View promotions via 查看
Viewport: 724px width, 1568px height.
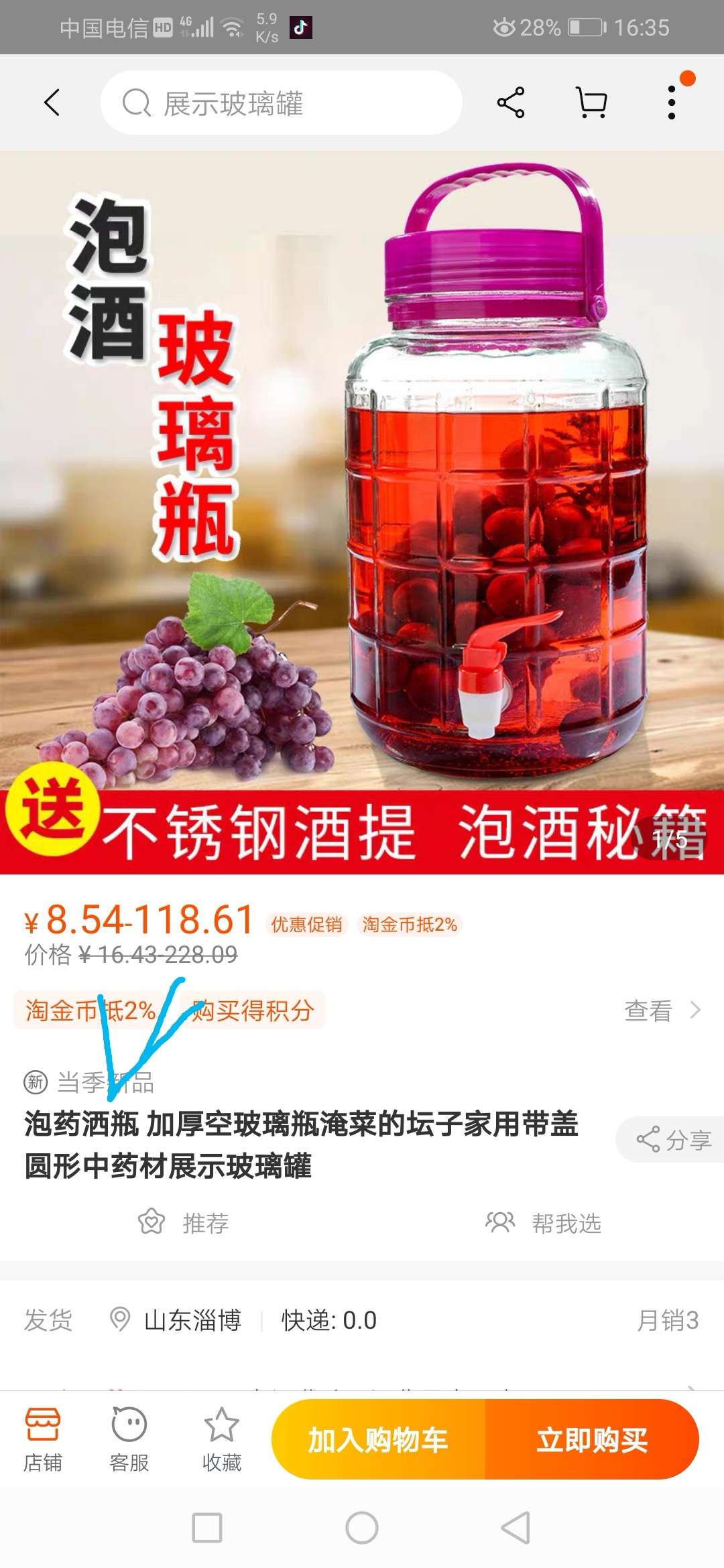662,1010
